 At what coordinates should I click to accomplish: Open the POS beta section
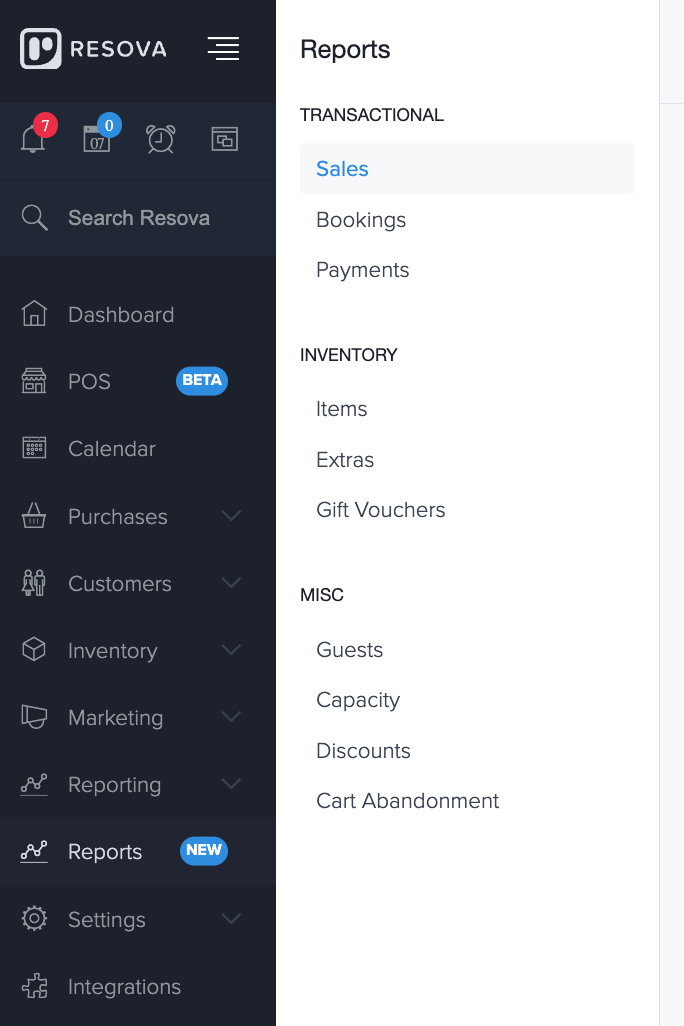(90, 382)
